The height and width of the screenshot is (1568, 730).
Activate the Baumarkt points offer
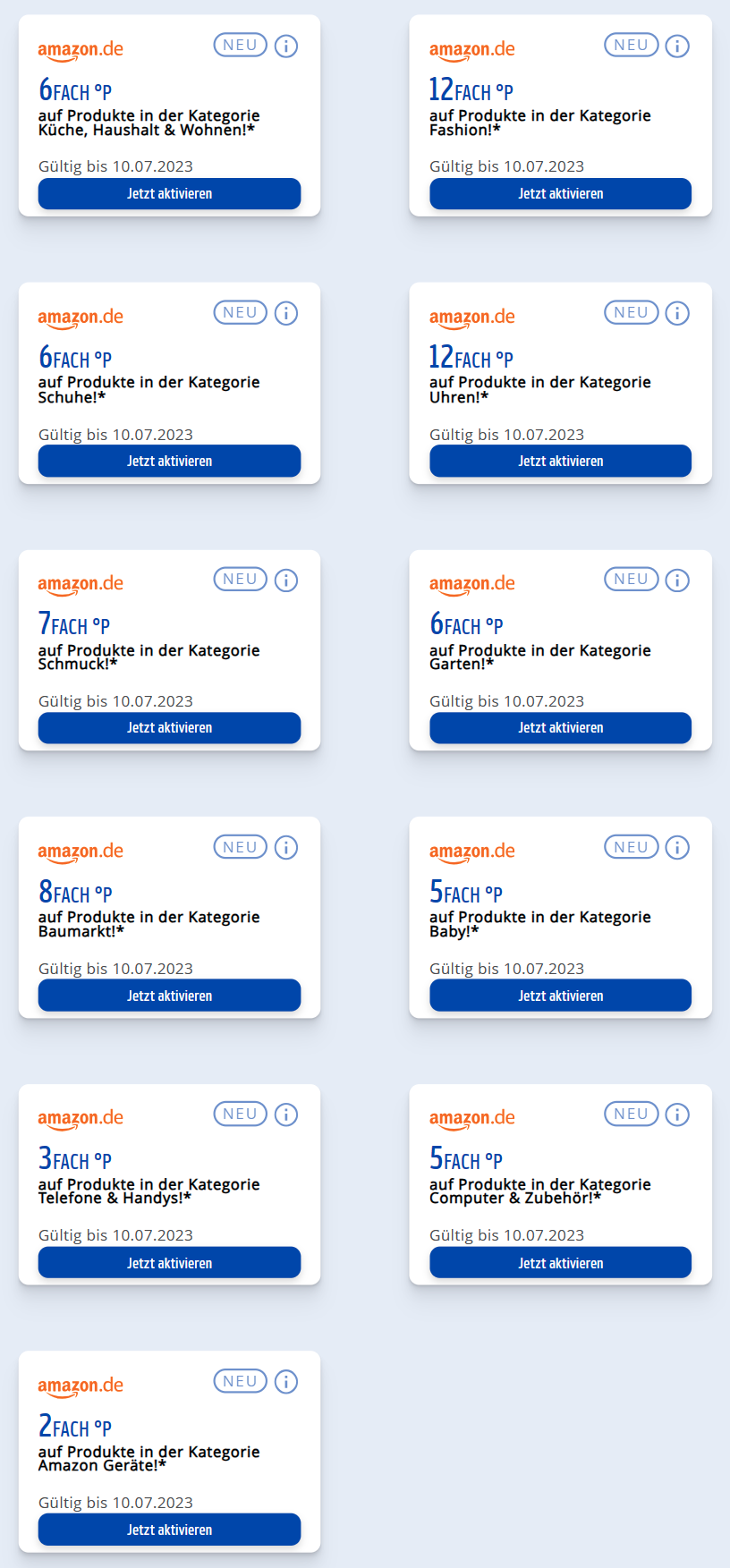tap(169, 996)
